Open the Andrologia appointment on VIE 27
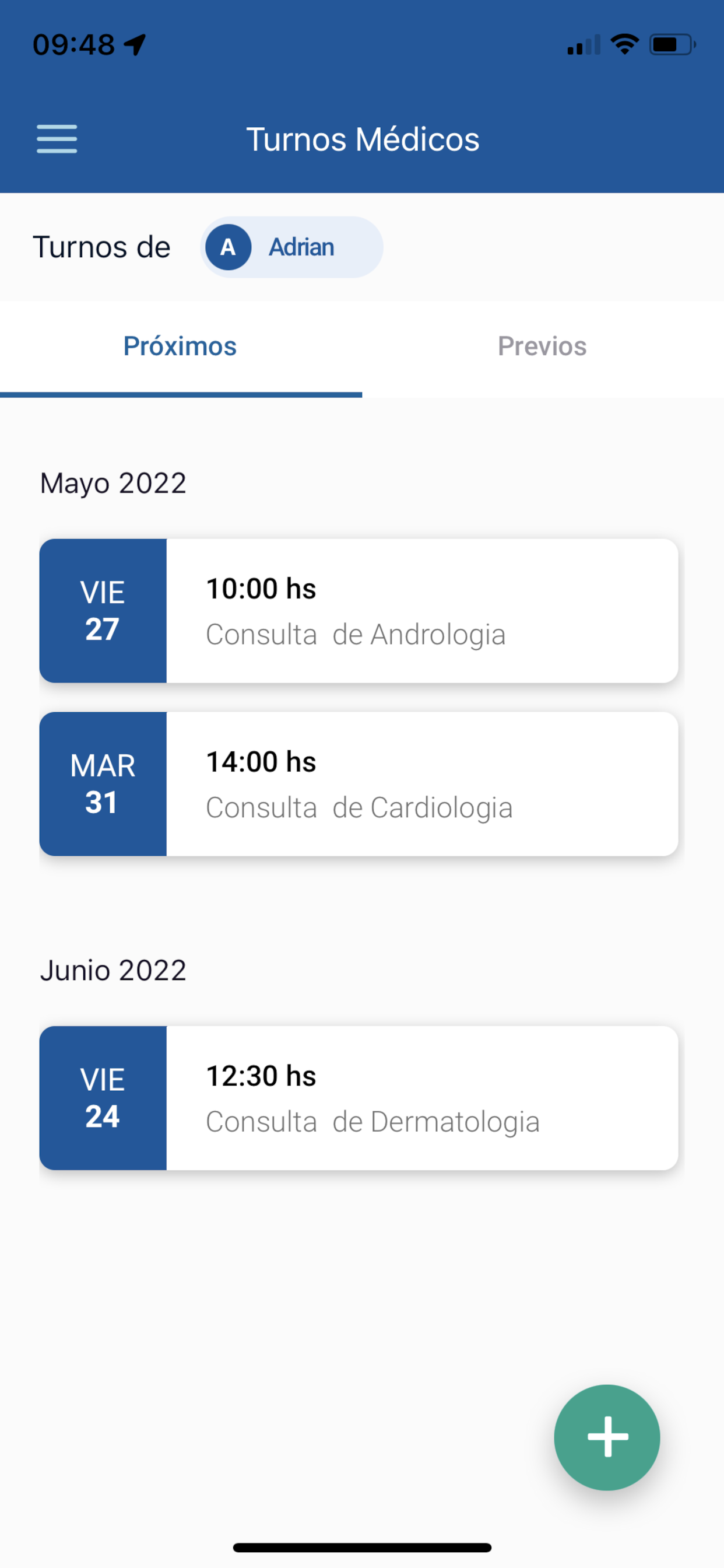Image resolution: width=724 pixels, height=1568 pixels. pos(359,611)
